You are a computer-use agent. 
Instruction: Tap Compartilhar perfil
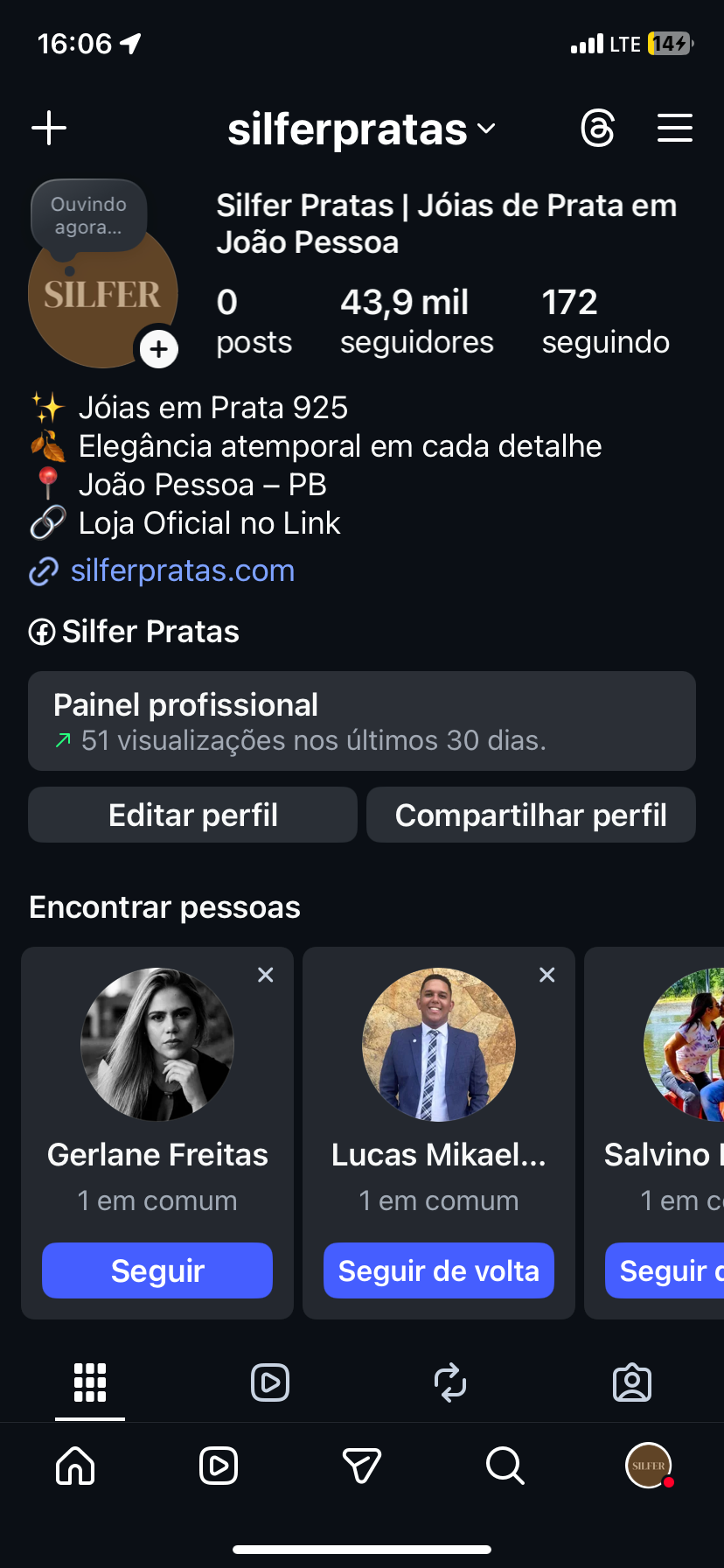point(531,815)
